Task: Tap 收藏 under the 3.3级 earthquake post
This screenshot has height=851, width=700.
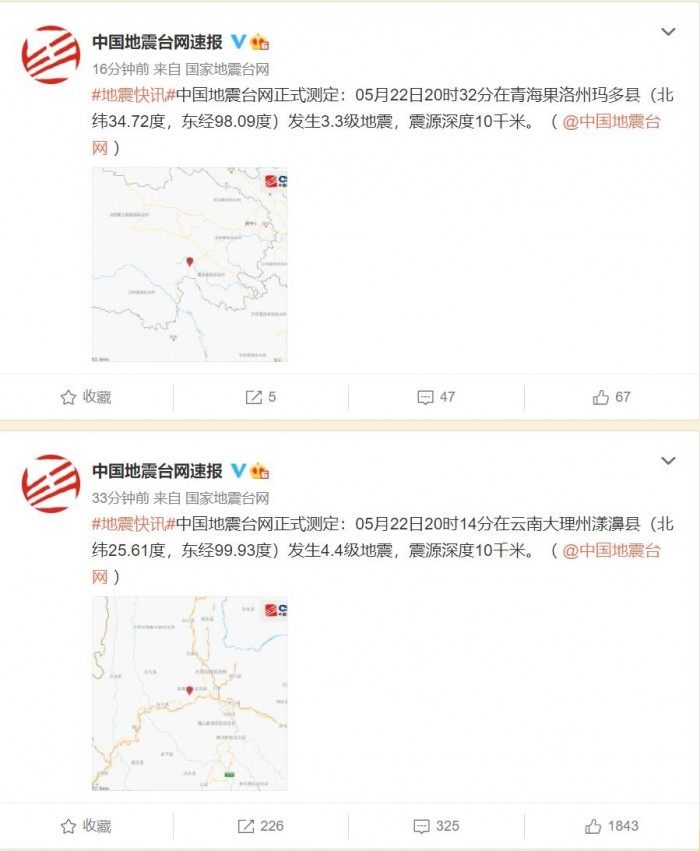Action: (86, 397)
